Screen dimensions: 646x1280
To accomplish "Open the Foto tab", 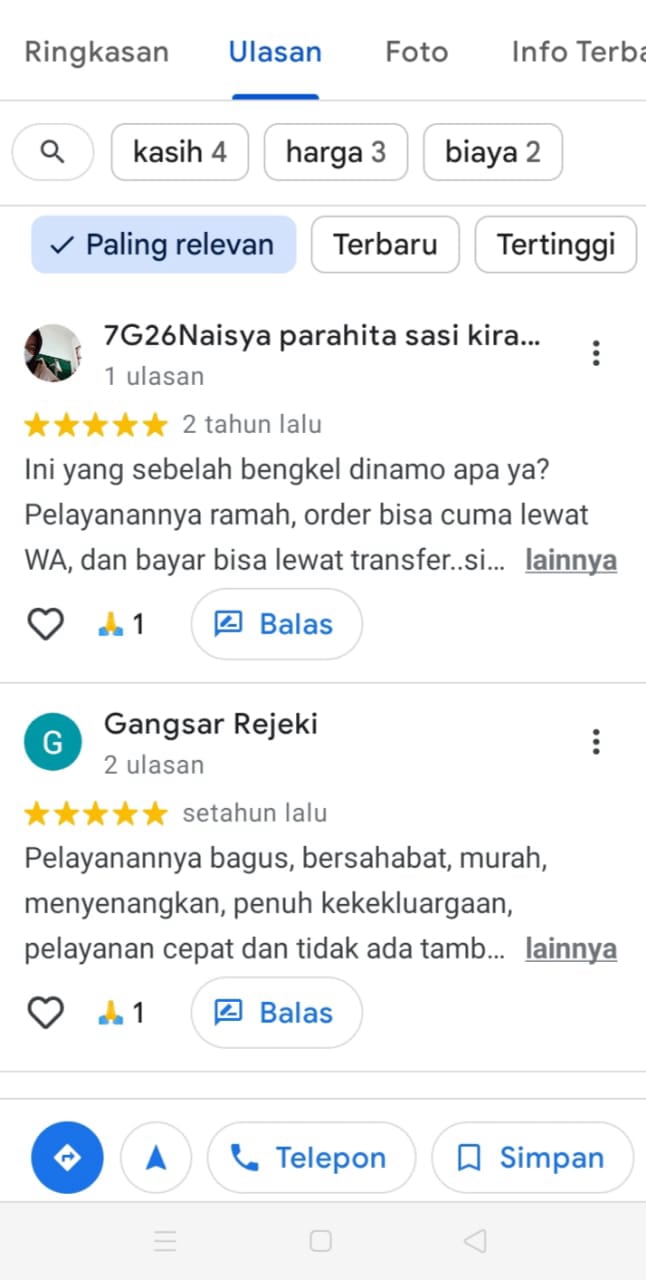I will (x=416, y=52).
